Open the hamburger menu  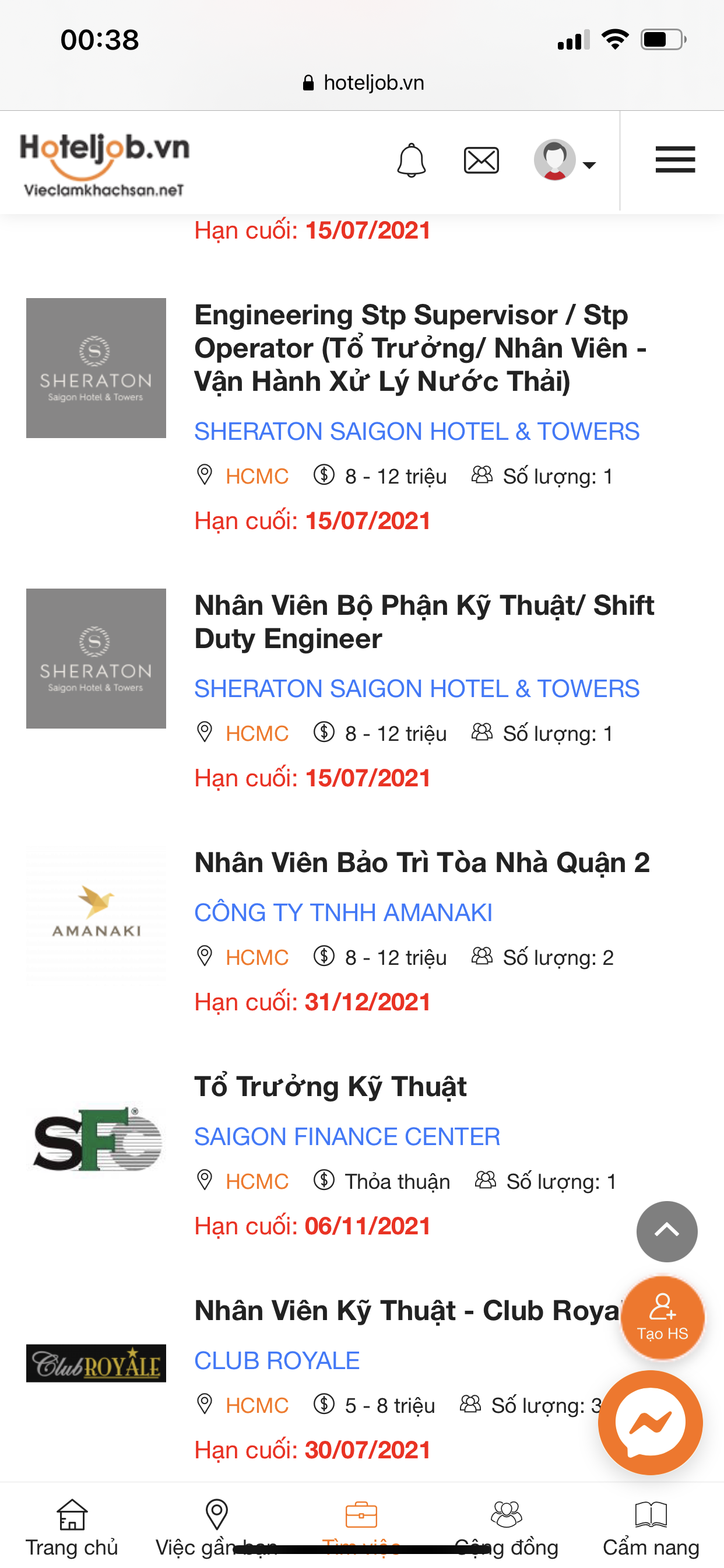coord(674,160)
